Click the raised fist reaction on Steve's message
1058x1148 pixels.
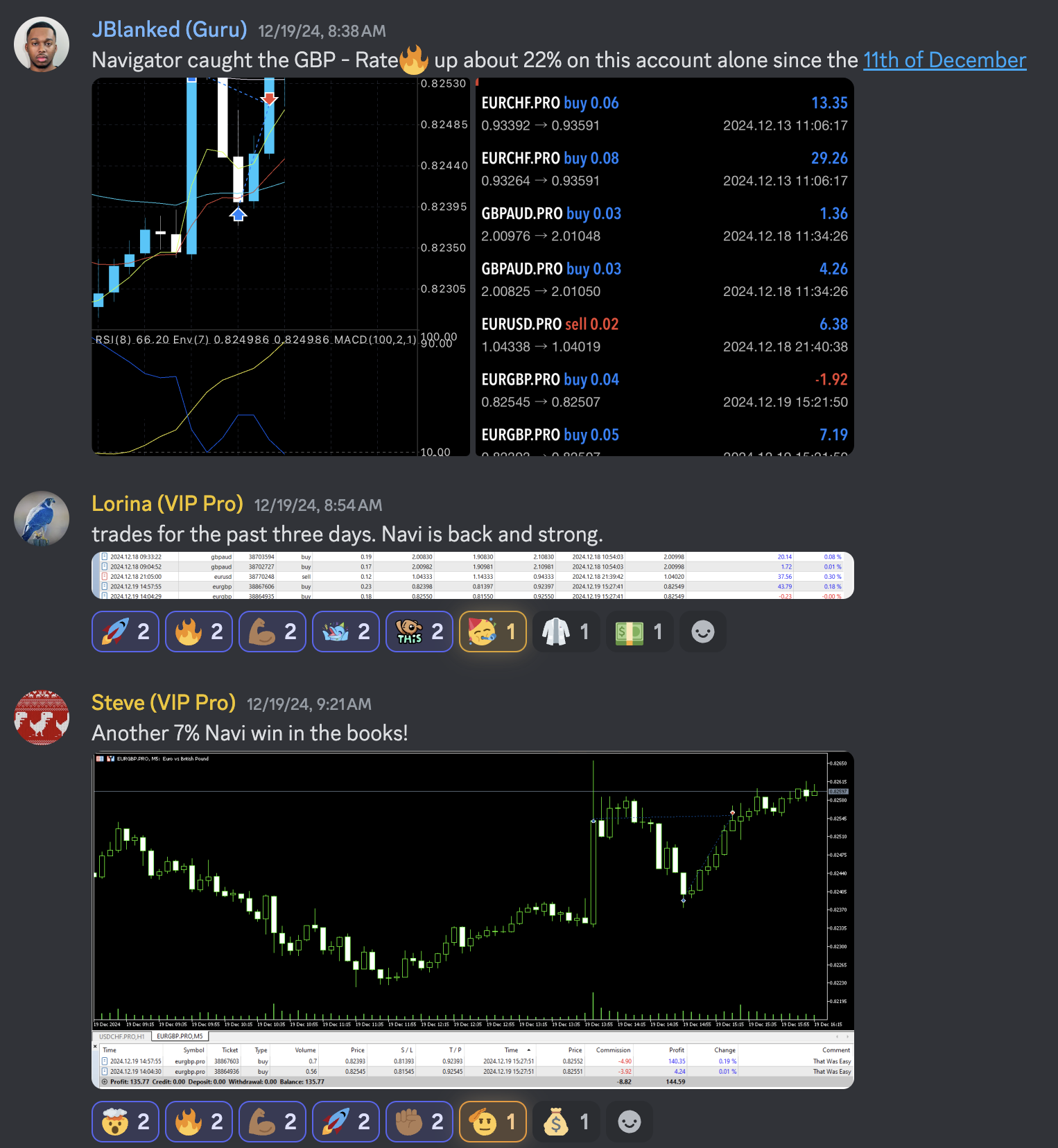click(419, 1121)
